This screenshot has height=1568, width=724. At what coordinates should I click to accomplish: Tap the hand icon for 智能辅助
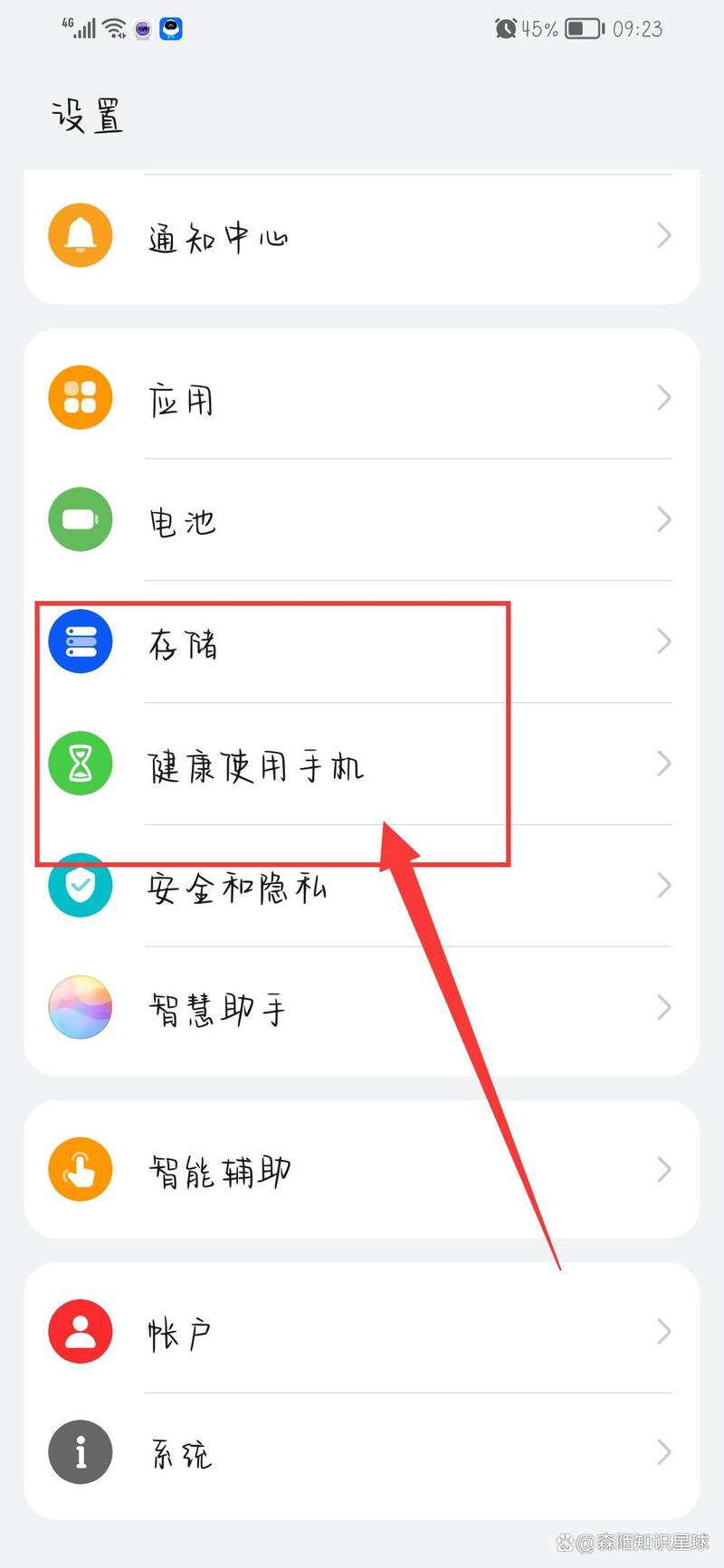(x=80, y=1169)
